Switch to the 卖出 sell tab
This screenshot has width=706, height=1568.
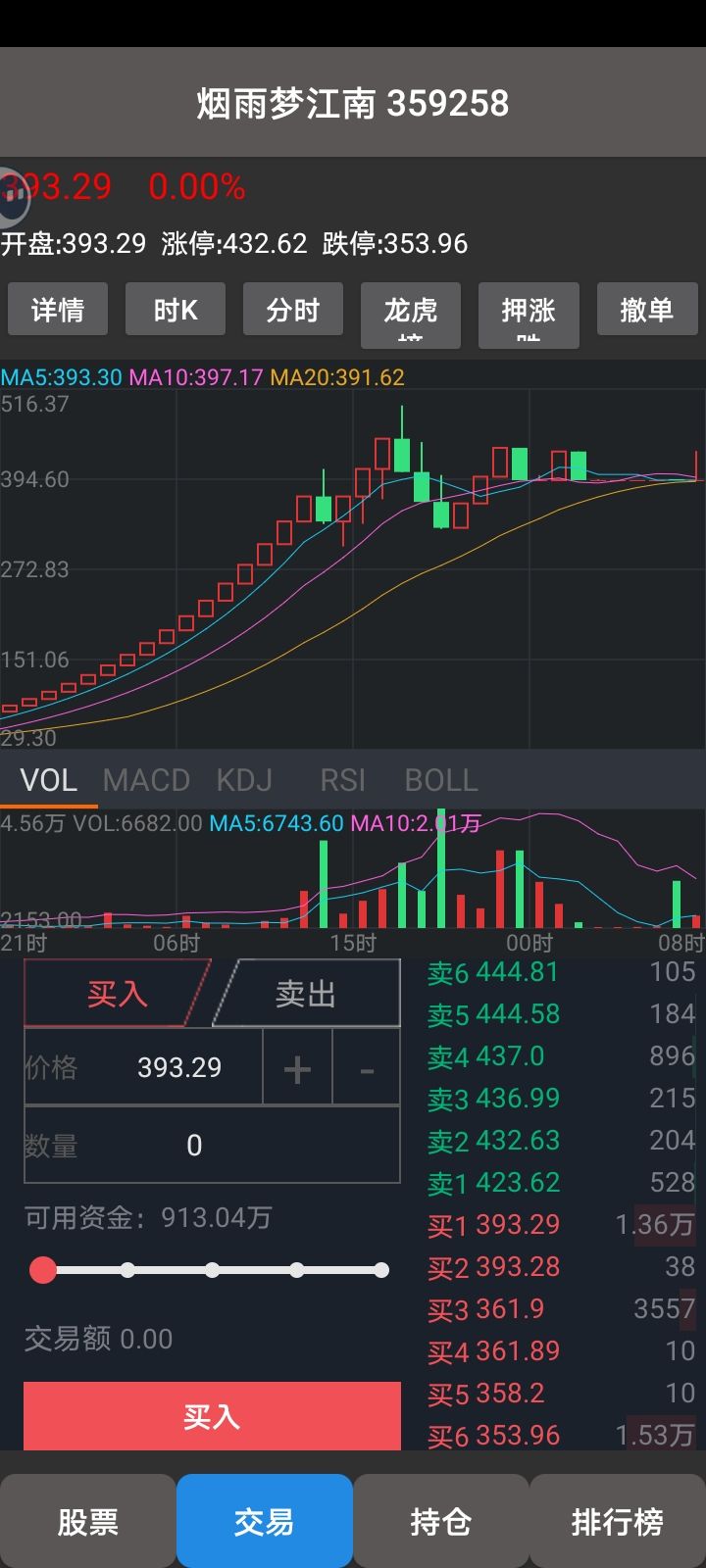click(306, 994)
